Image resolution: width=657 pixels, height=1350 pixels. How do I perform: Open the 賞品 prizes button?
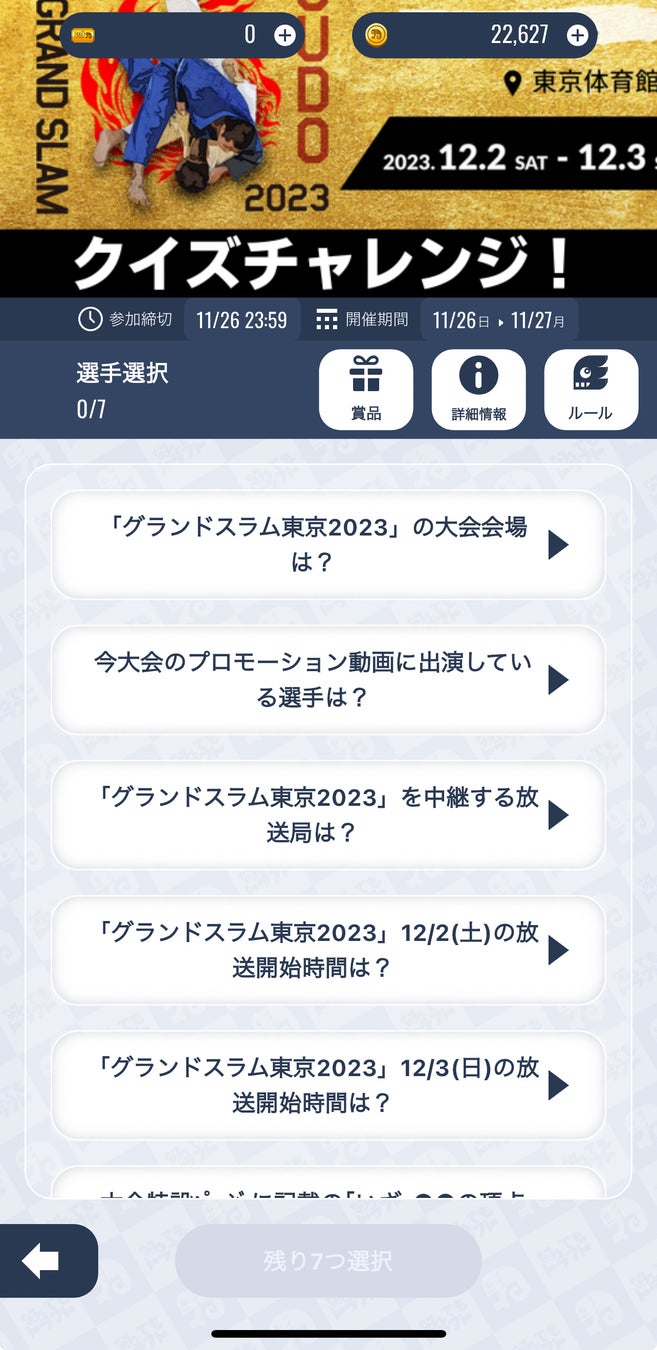[366, 389]
